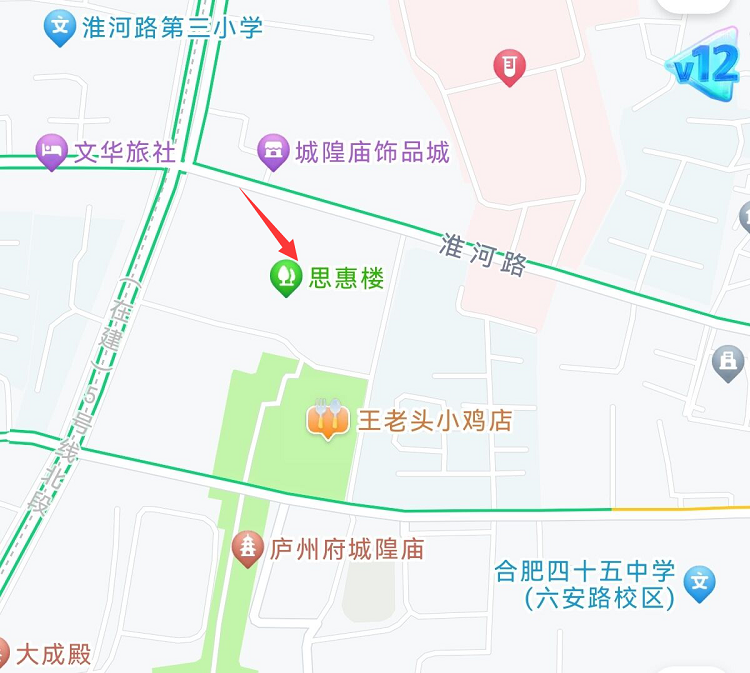750x673 pixels.
Task: Open the 城隍庙饰品城 shopping marker
Action: click(272, 151)
